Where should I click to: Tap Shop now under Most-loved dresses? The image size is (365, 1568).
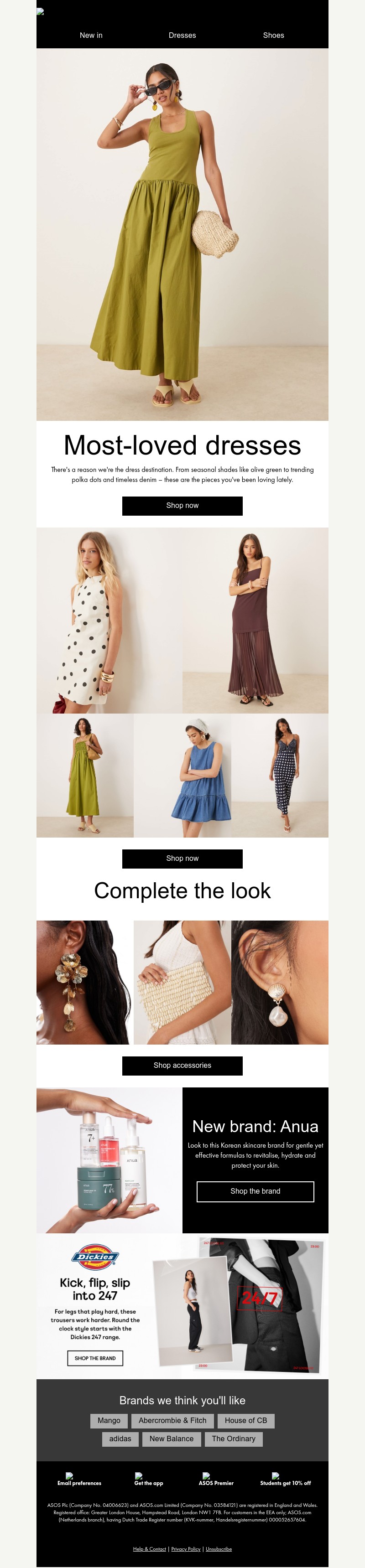(182, 505)
